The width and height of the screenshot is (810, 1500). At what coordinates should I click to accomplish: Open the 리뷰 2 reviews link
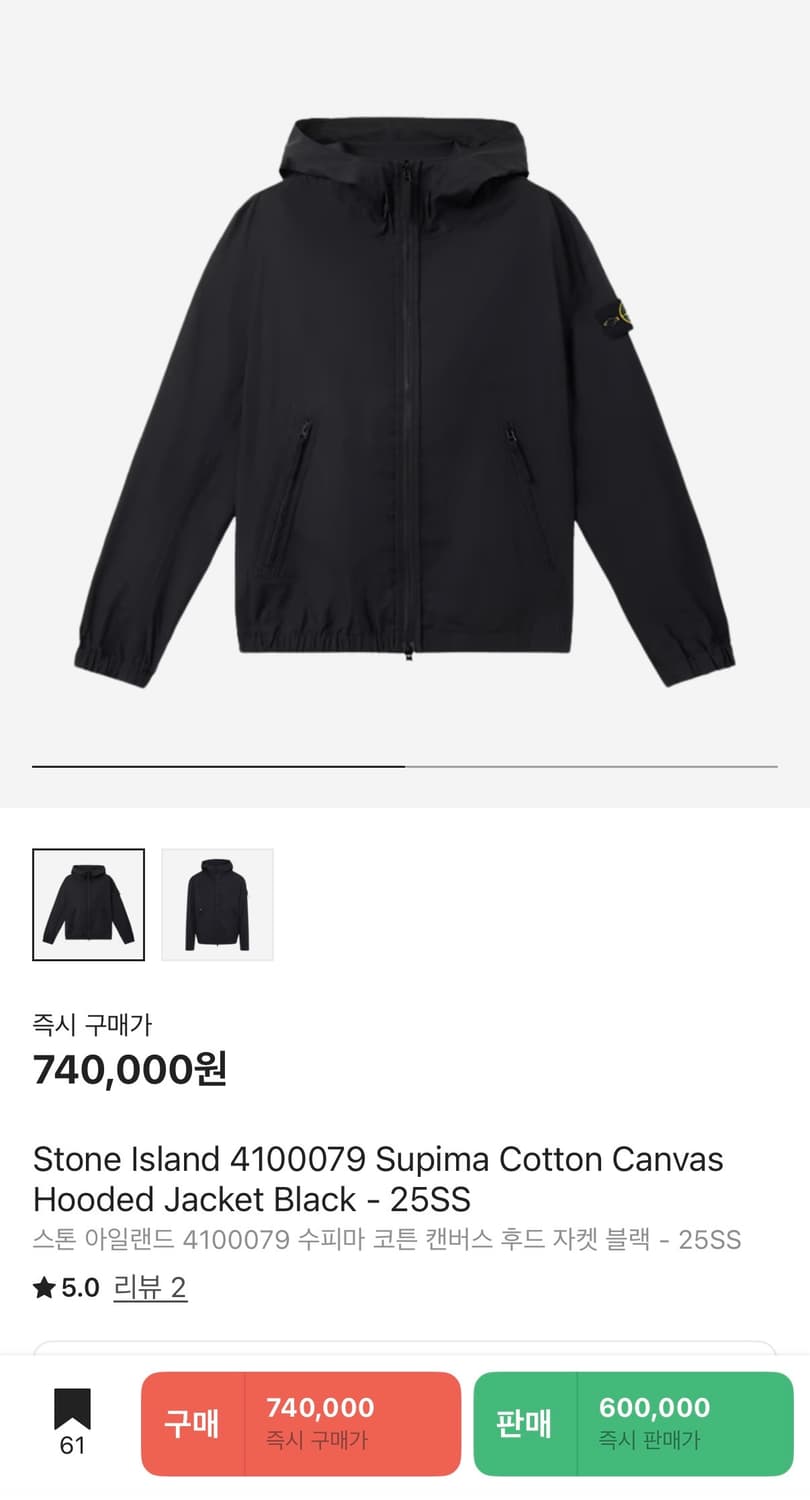150,1287
